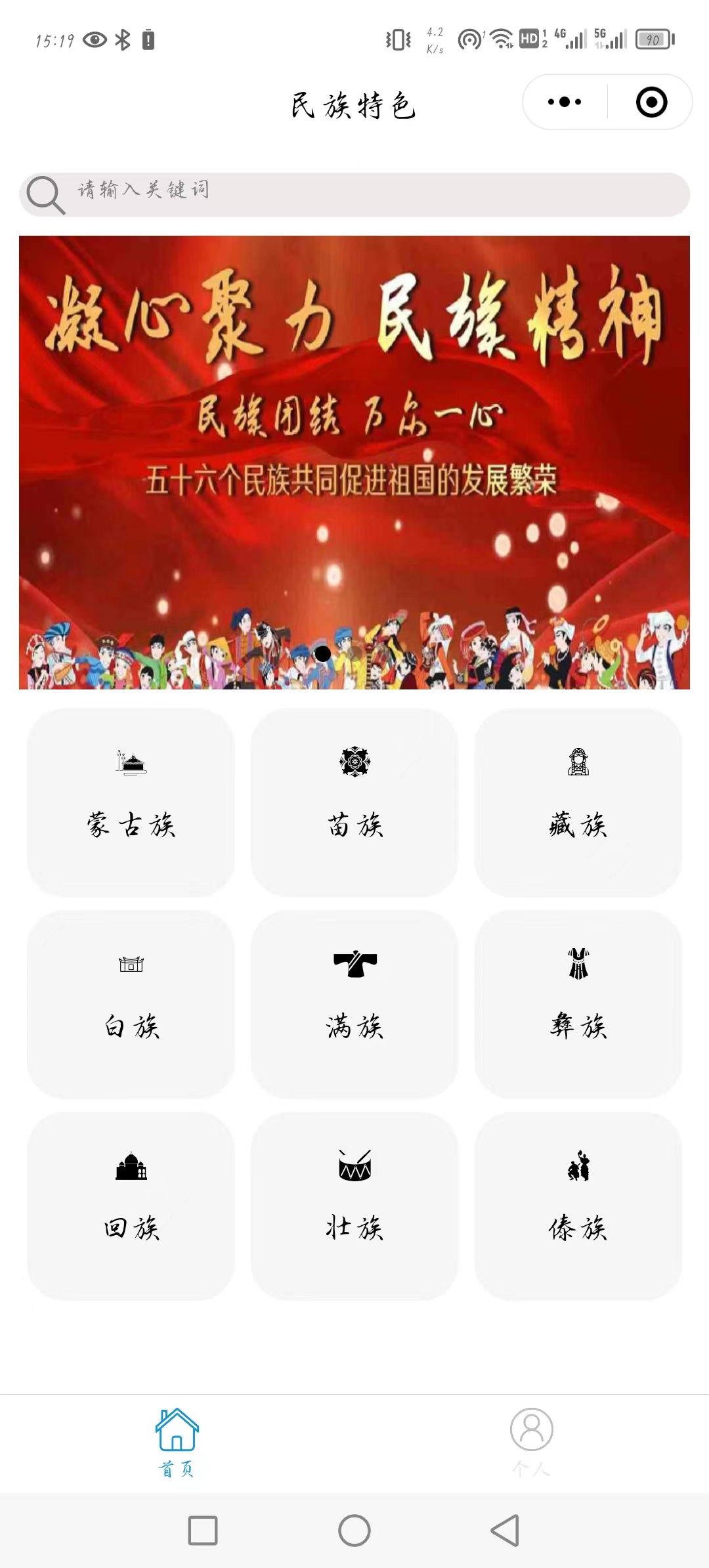Switch to the 个人 tab

[x=532, y=1443]
